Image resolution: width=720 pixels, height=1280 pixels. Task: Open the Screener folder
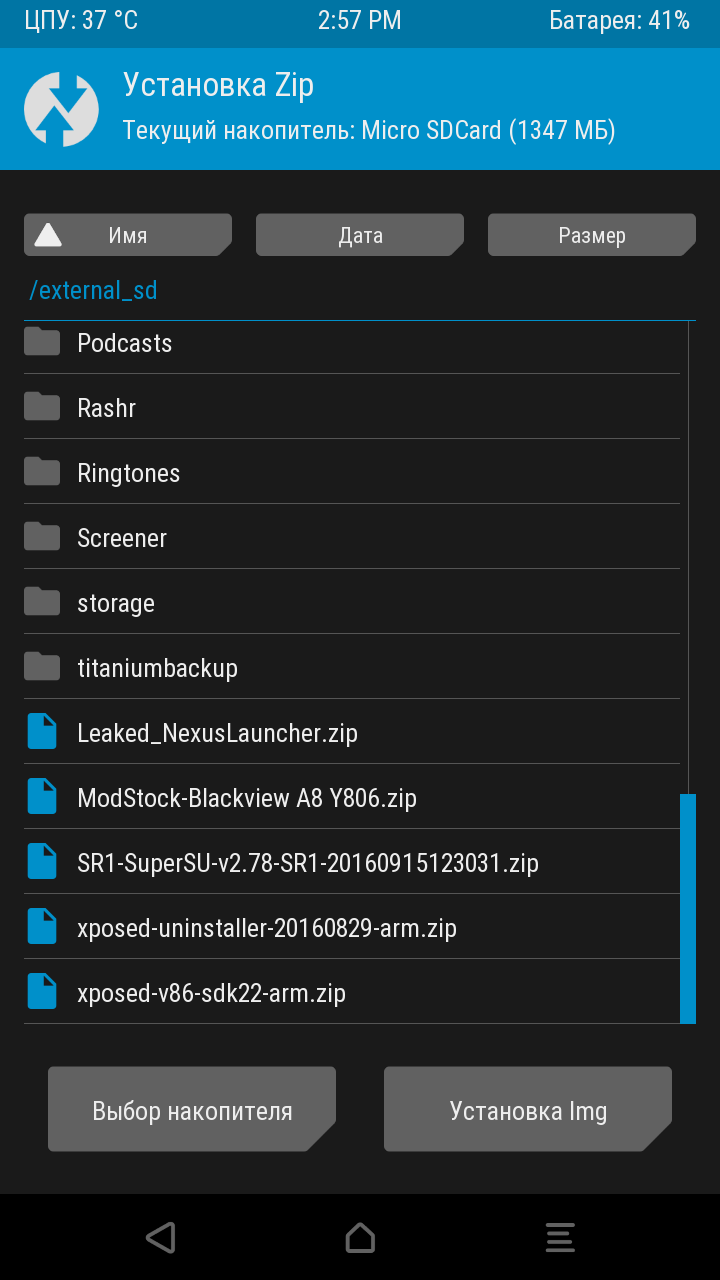click(352, 537)
